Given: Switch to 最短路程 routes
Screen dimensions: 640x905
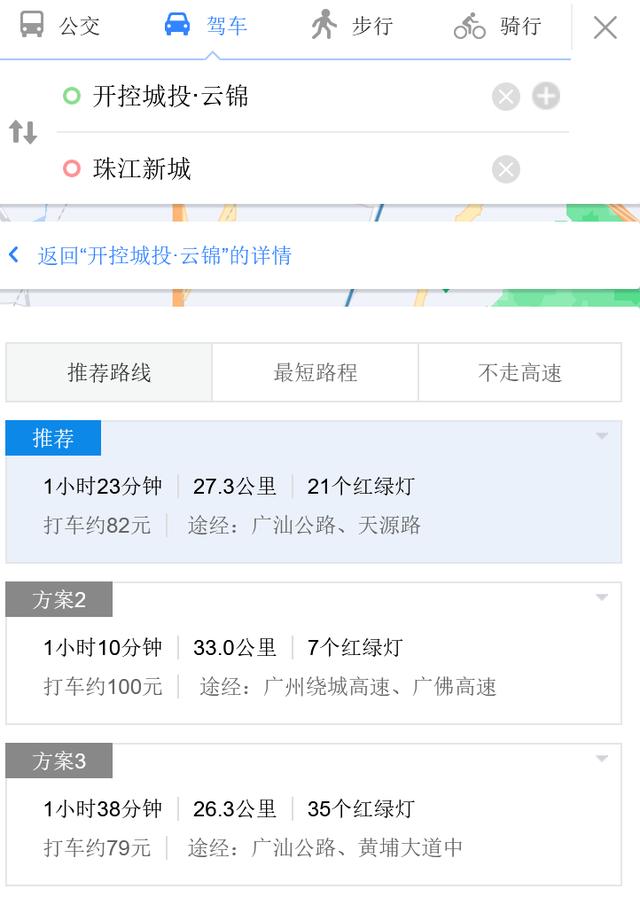Looking at the screenshot, I should (x=315, y=373).
